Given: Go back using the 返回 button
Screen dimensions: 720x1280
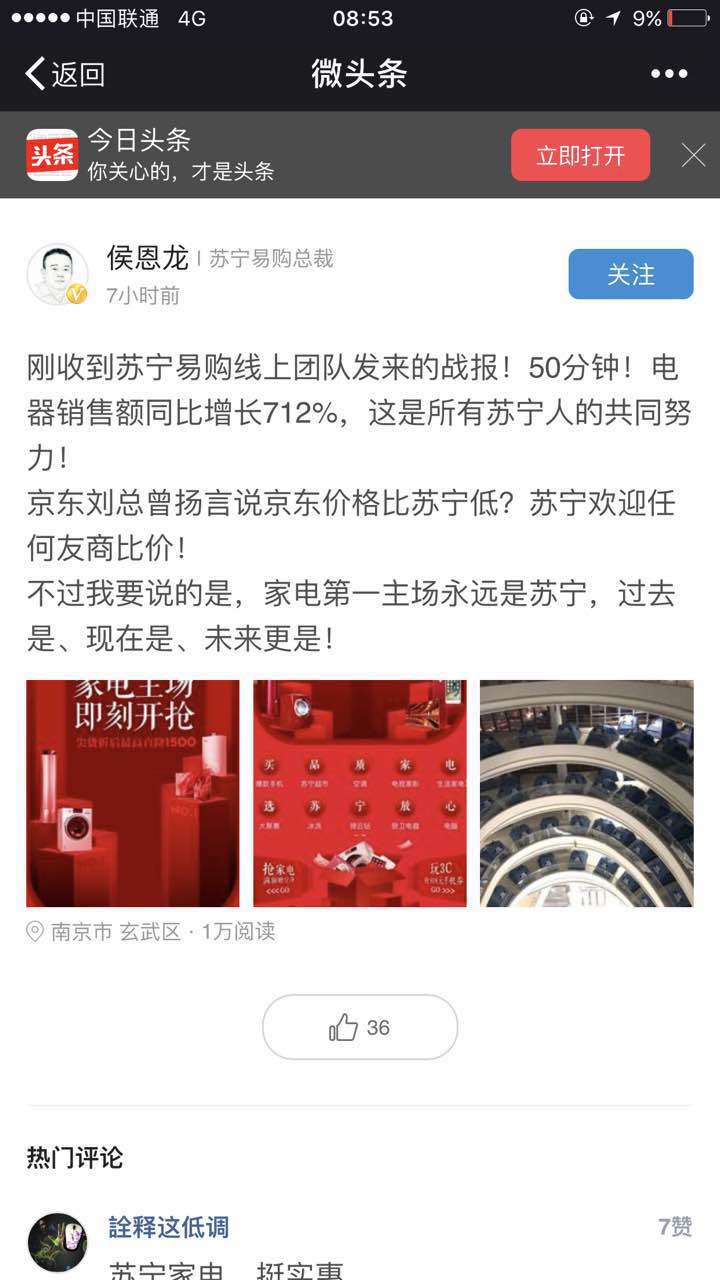Looking at the screenshot, I should (66, 74).
